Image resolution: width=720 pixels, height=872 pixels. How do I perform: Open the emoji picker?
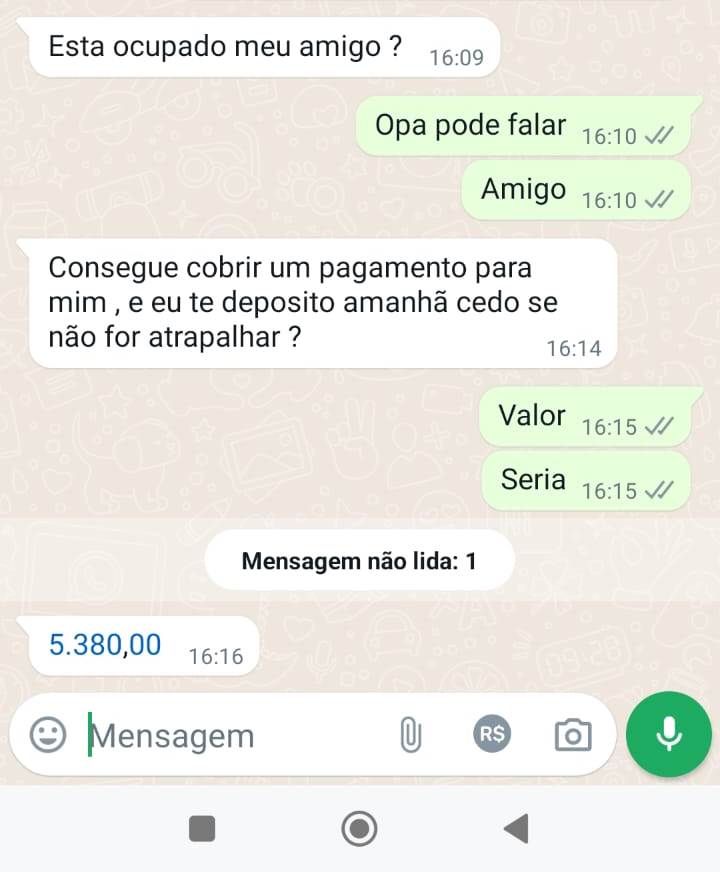click(47, 736)
